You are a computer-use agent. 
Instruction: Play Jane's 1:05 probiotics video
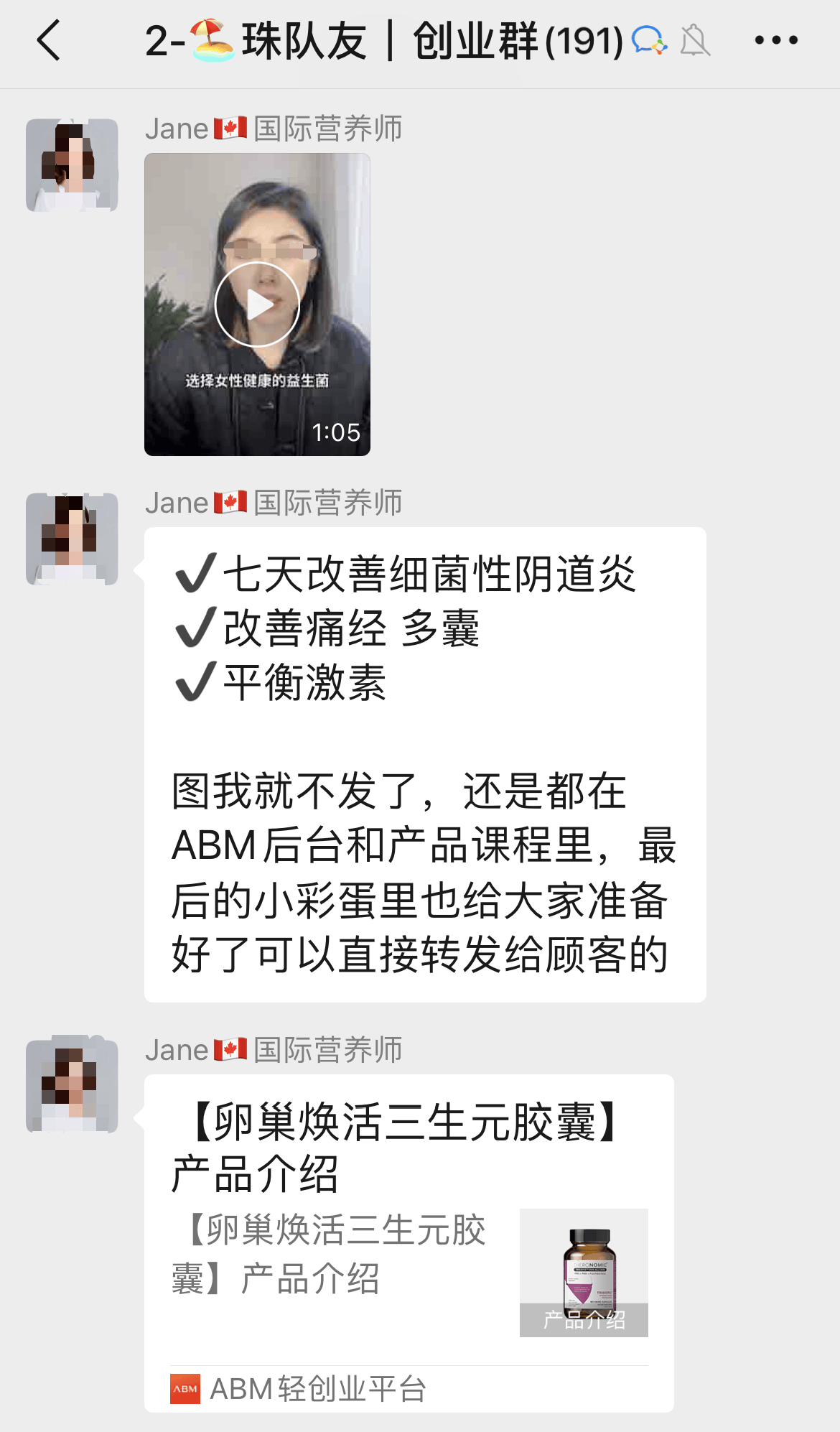click(257, 304)
